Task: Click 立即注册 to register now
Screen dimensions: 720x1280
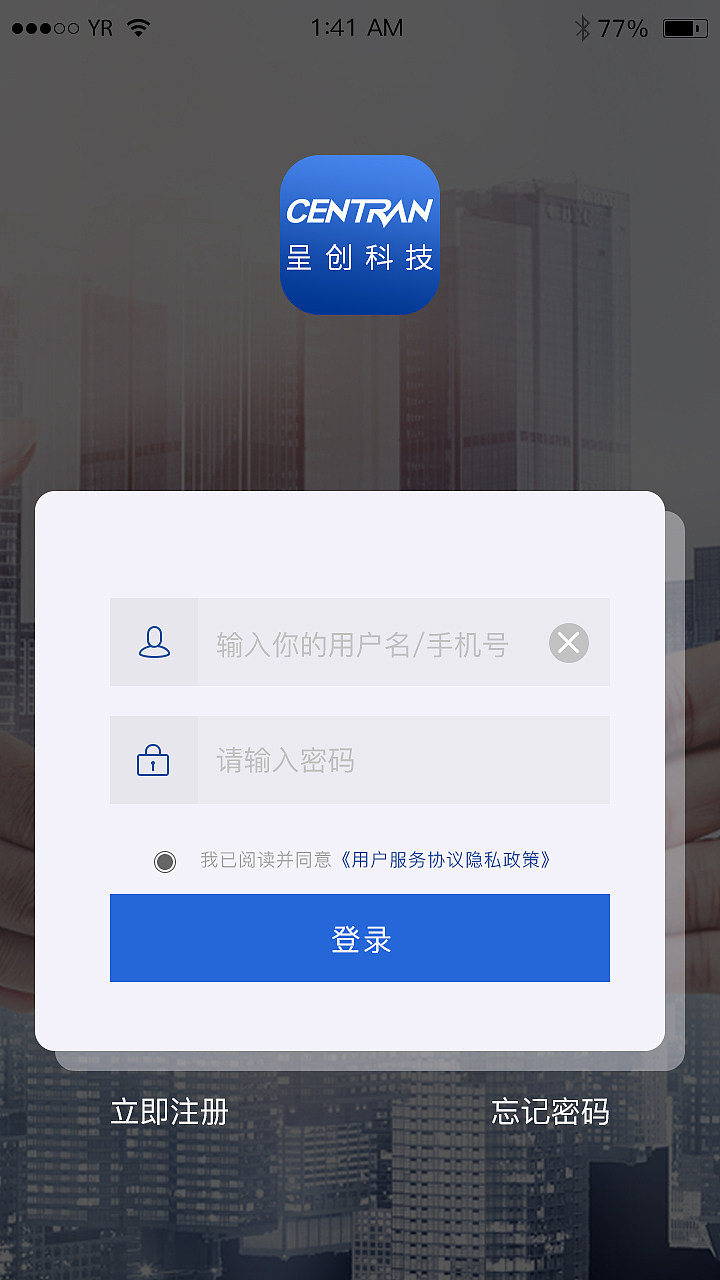Action: pos(169,1111)
